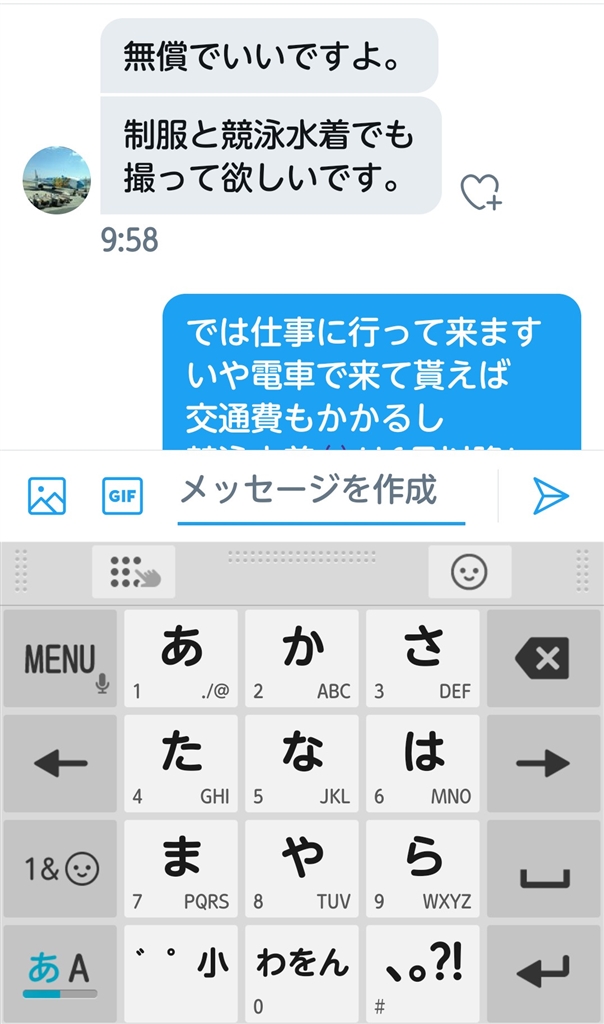Insert a space with the space key
This screenshot has height=1024, width=604.
coord(542,868)
